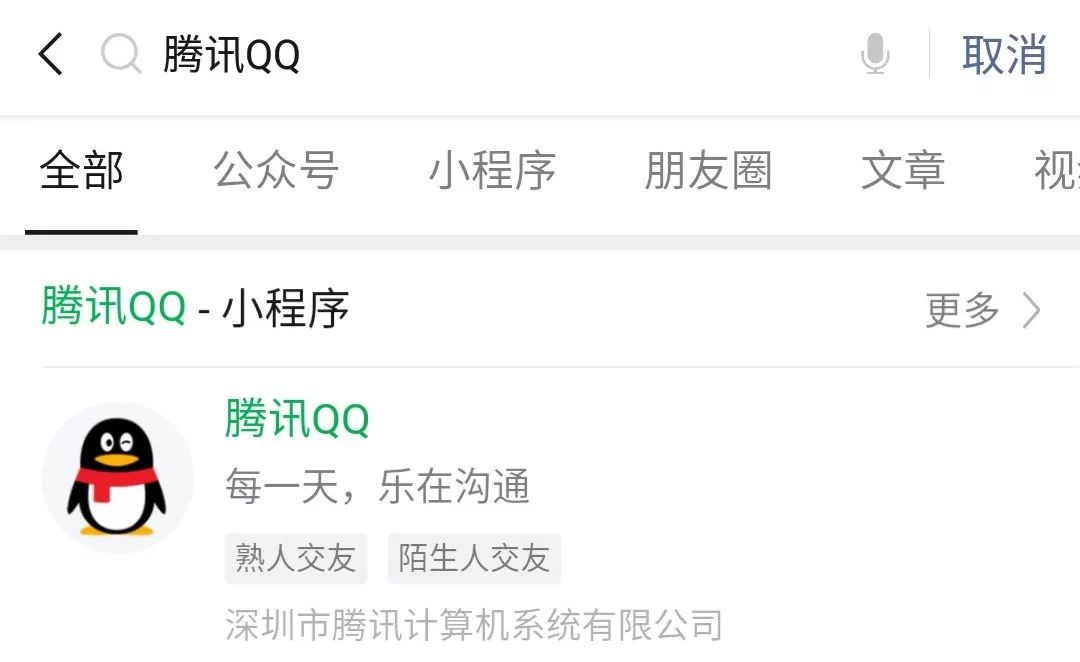The height and width of the screenshot is (662, 1080).
Task: Go back using the back arrow
Action: (51, 54)
